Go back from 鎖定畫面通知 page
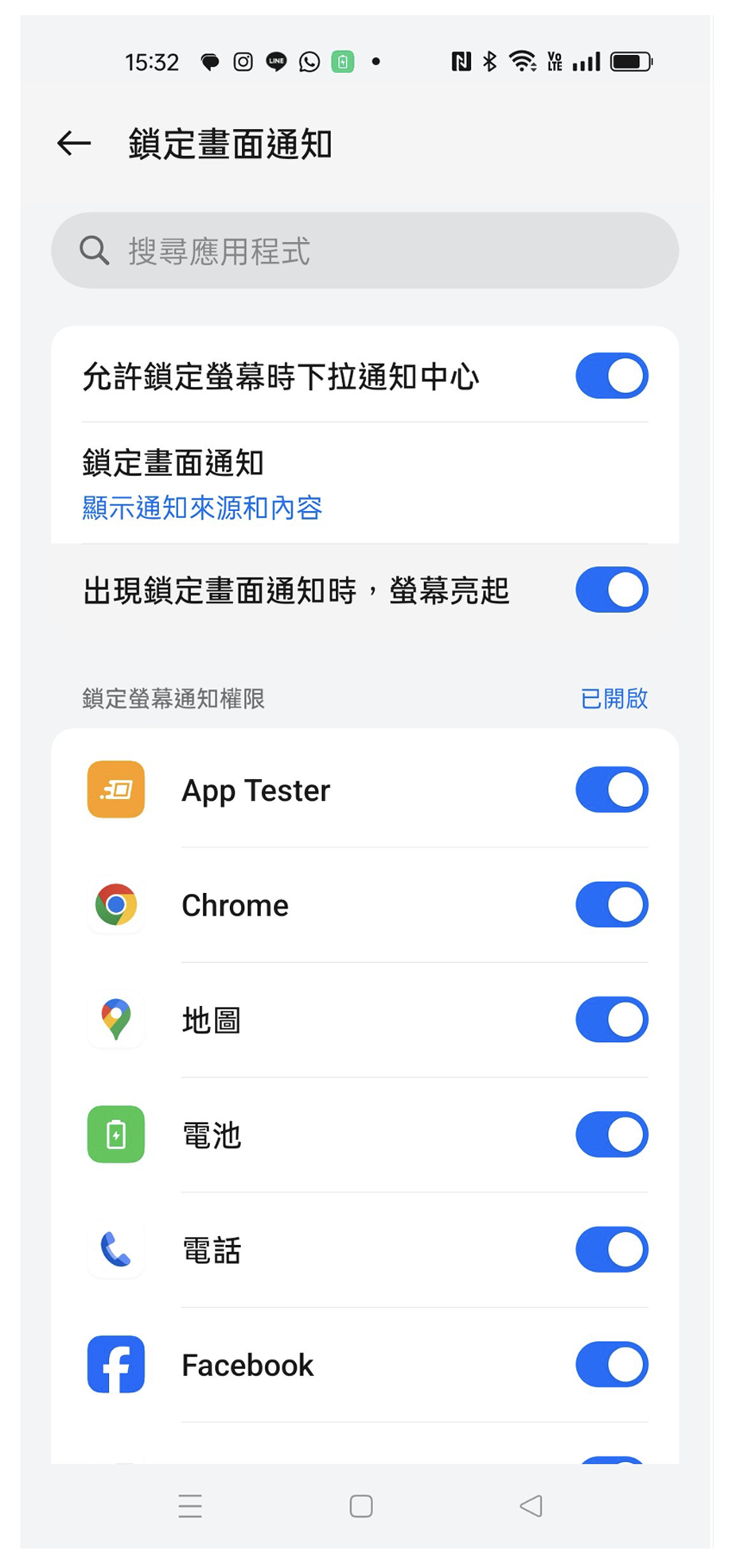 coord(74,144)
